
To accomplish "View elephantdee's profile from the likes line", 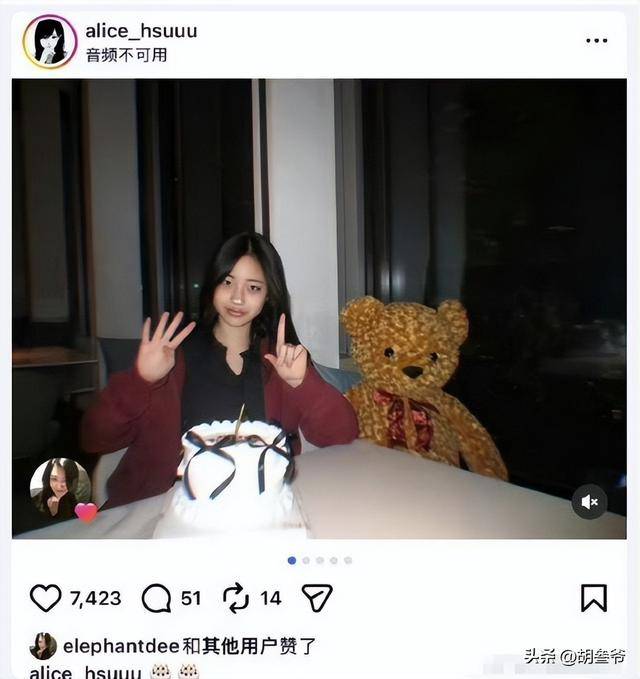I will pyautogui.click(x=121, y=646).
